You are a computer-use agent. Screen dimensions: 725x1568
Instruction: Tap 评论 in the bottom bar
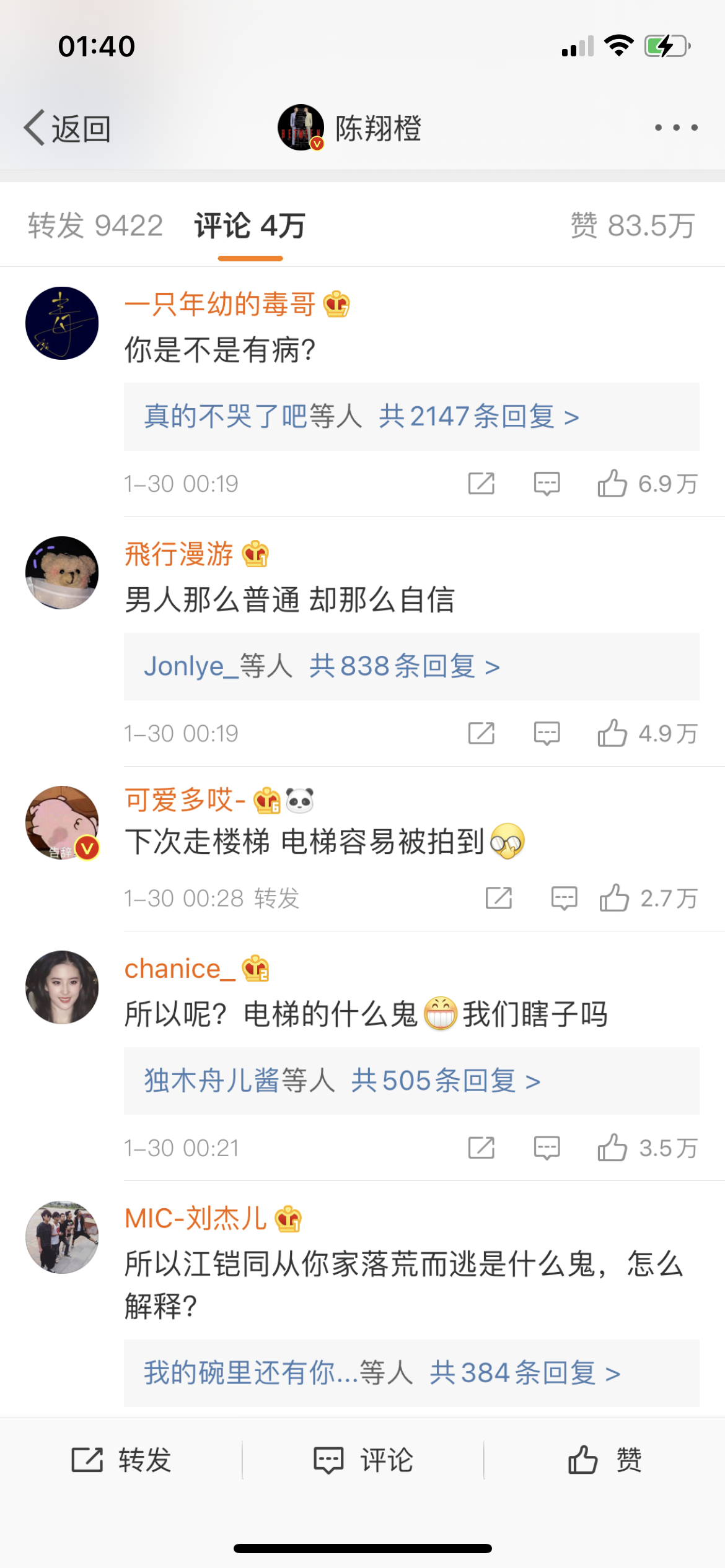coord(363,1460)
